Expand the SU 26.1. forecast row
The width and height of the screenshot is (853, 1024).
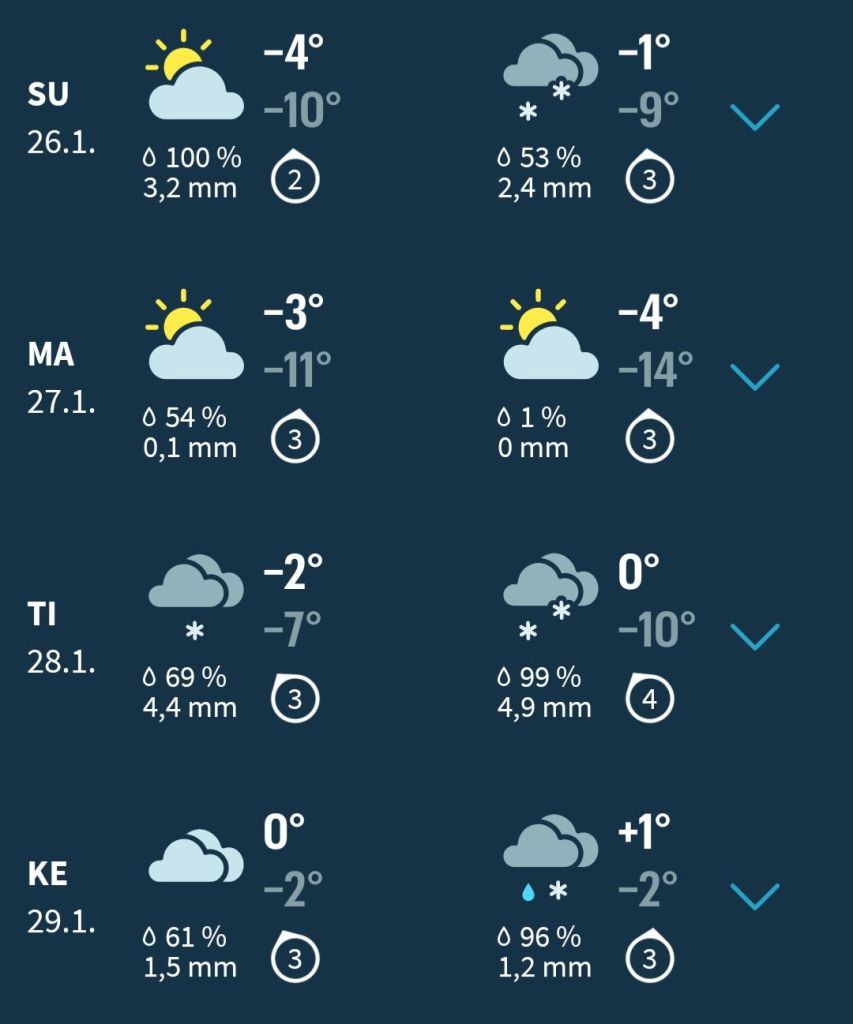pos(755,117)
